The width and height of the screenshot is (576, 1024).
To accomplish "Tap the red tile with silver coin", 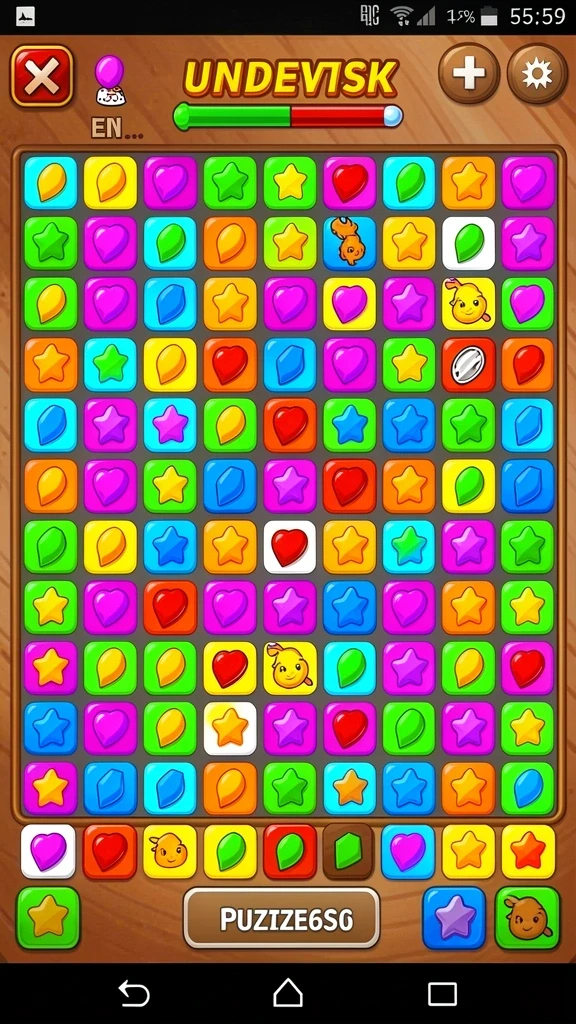I will (x=469, y=364).
